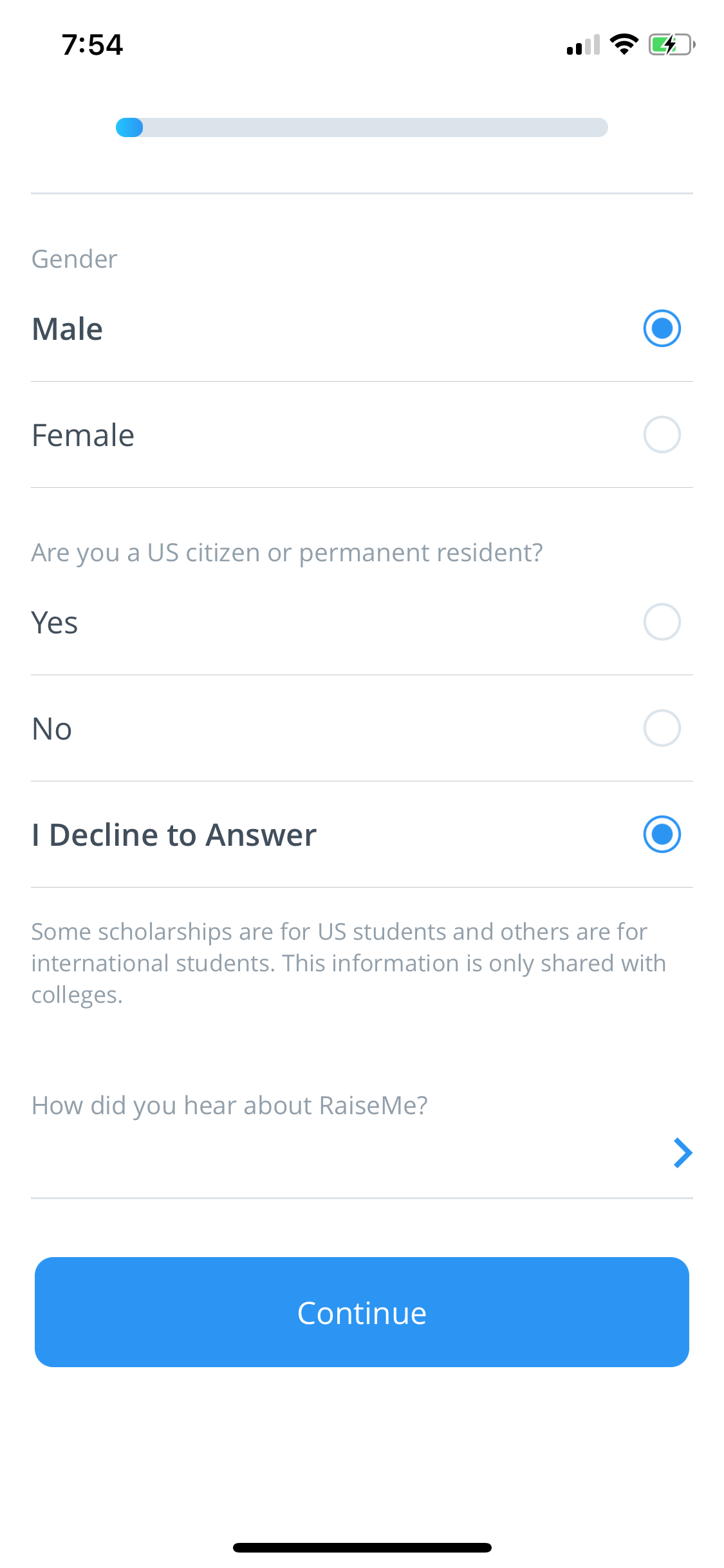
Task: Tap the Continue button
Action: click(362, 1312)
